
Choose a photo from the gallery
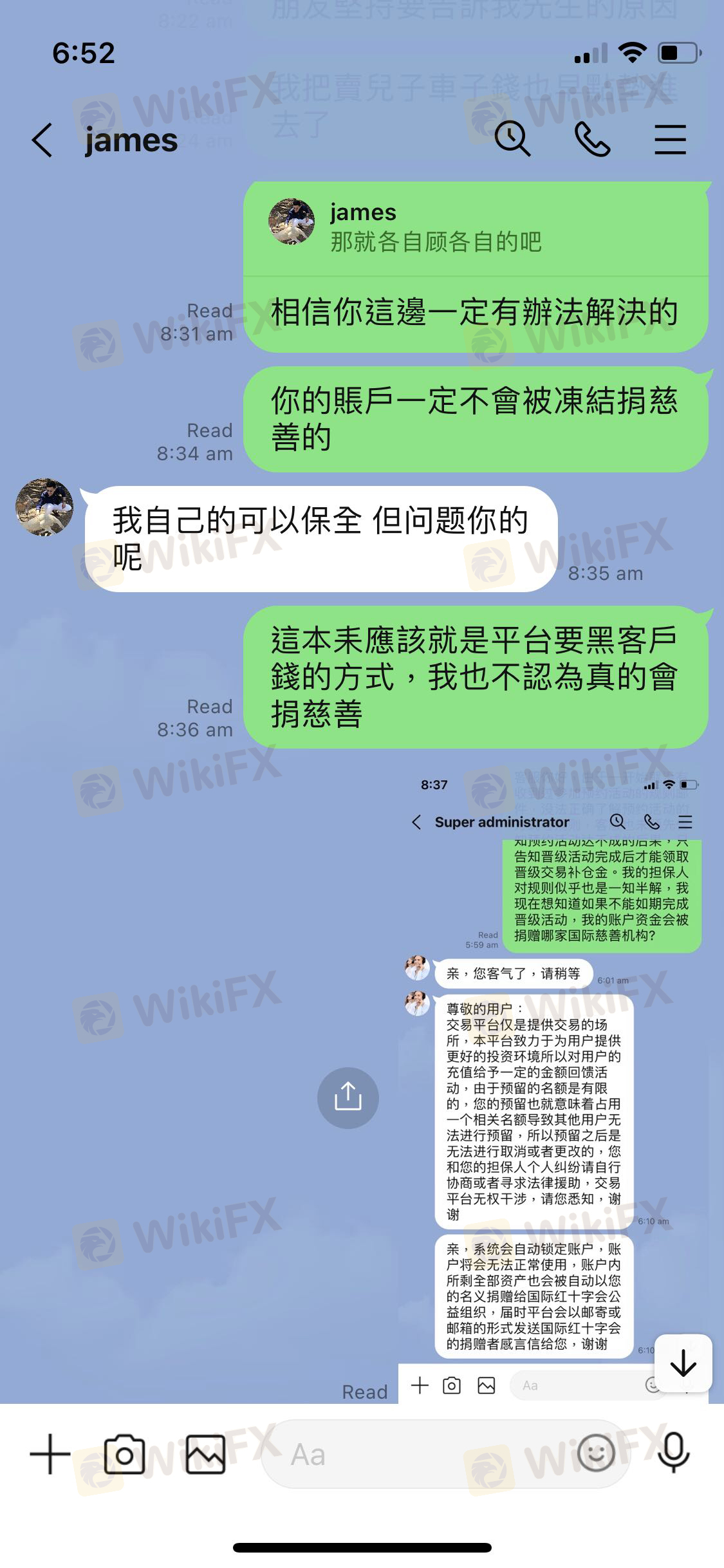point(205,1454)
